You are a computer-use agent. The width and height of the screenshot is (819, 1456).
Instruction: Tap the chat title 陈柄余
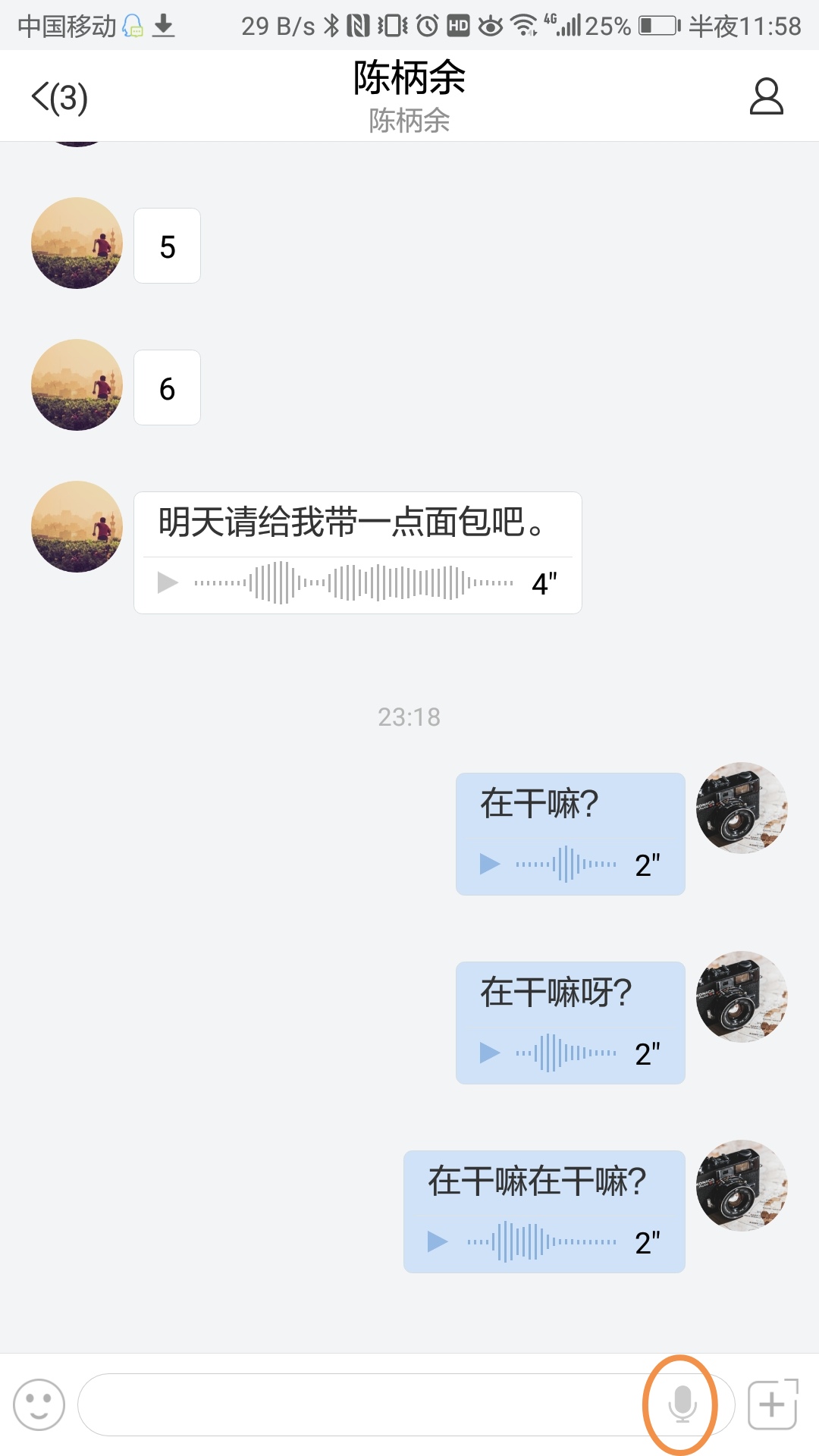point(409,78)
